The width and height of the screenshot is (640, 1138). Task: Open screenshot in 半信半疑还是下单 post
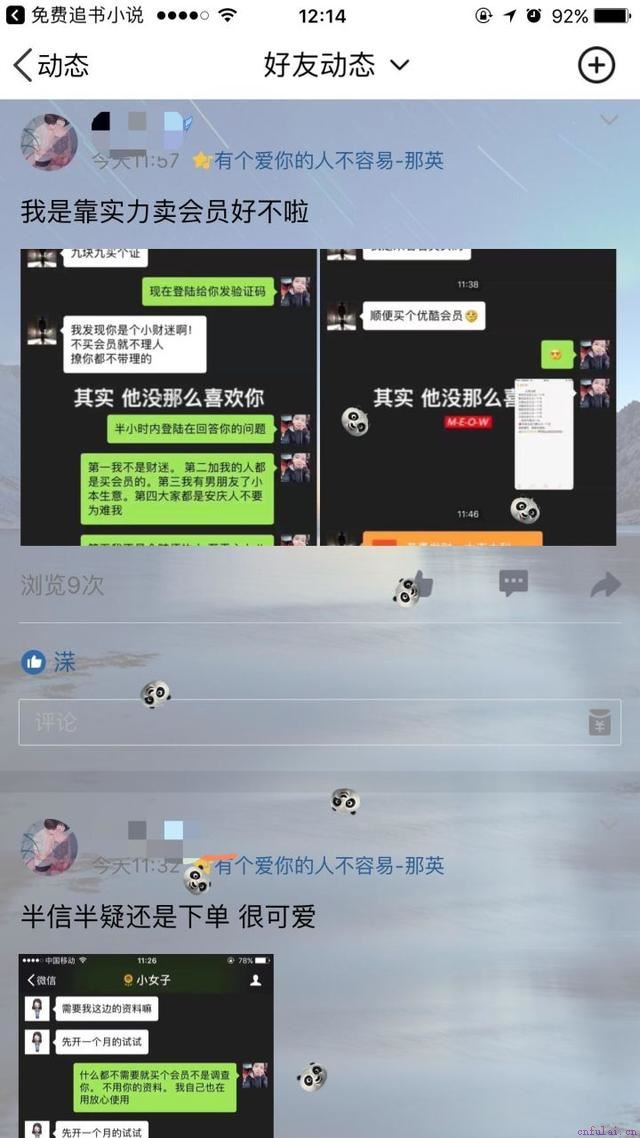tap(145, 1045)
